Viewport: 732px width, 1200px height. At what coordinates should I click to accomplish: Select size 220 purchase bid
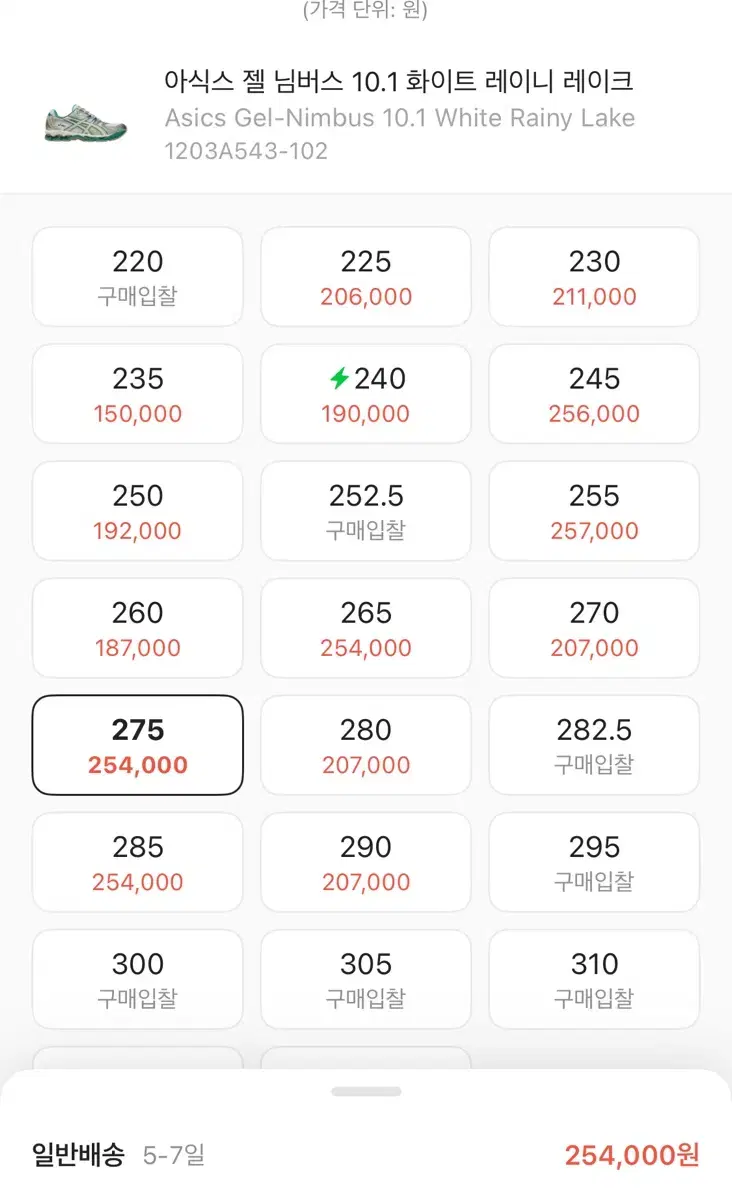tap(137, 277)
